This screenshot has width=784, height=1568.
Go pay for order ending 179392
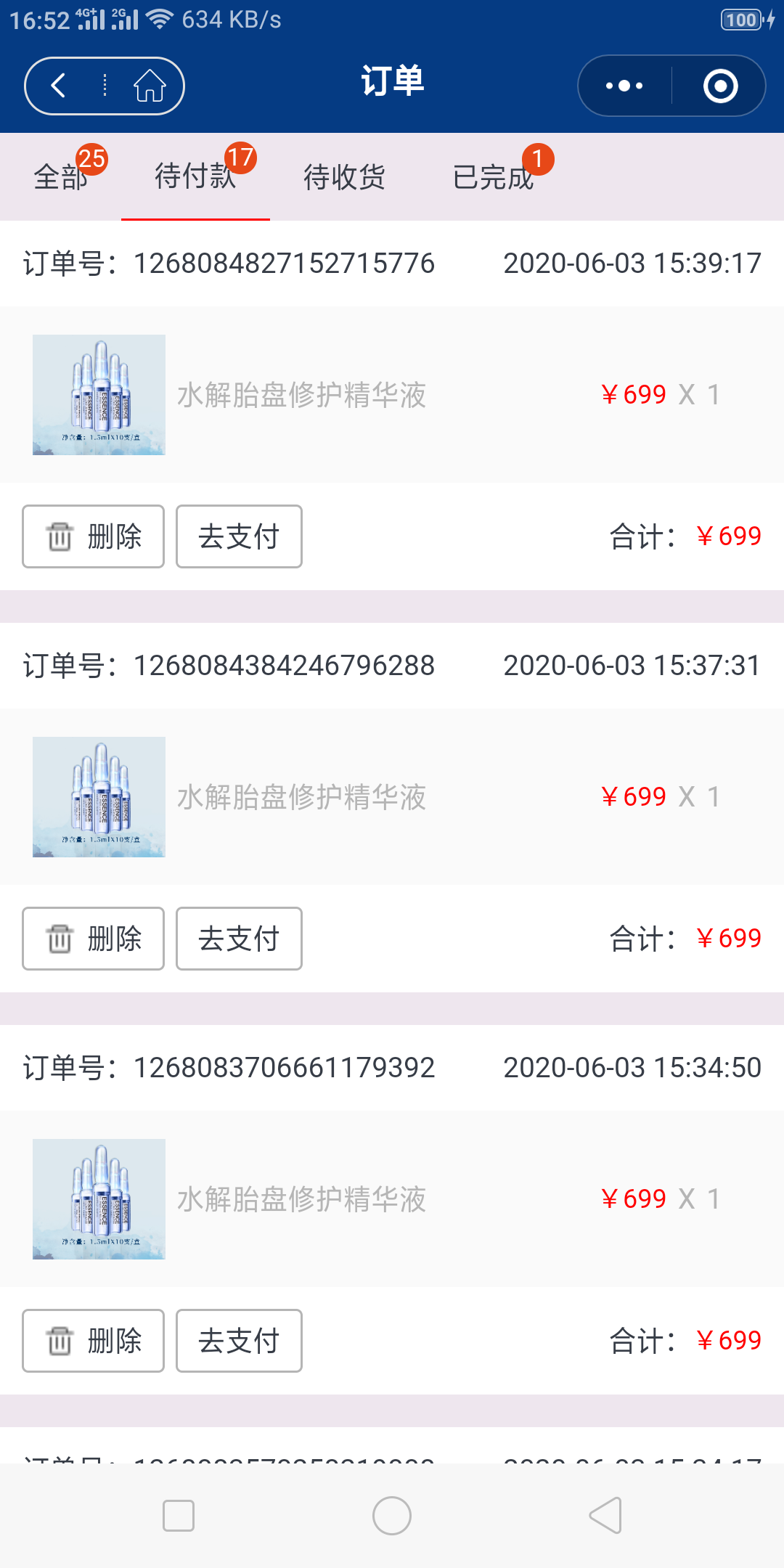[239, 1341]
